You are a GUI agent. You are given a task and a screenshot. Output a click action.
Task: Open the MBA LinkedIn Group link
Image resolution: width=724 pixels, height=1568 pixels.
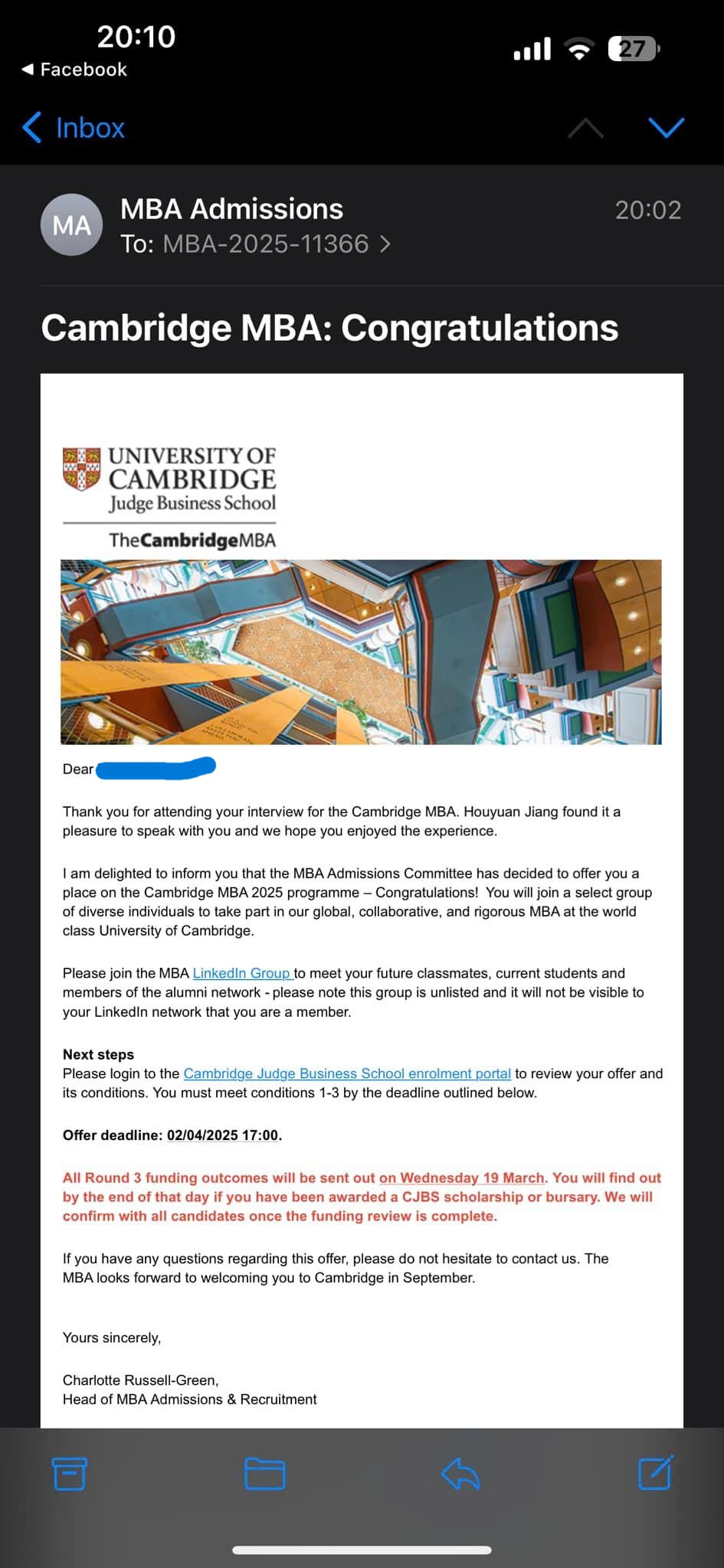[x=241, y=973]
